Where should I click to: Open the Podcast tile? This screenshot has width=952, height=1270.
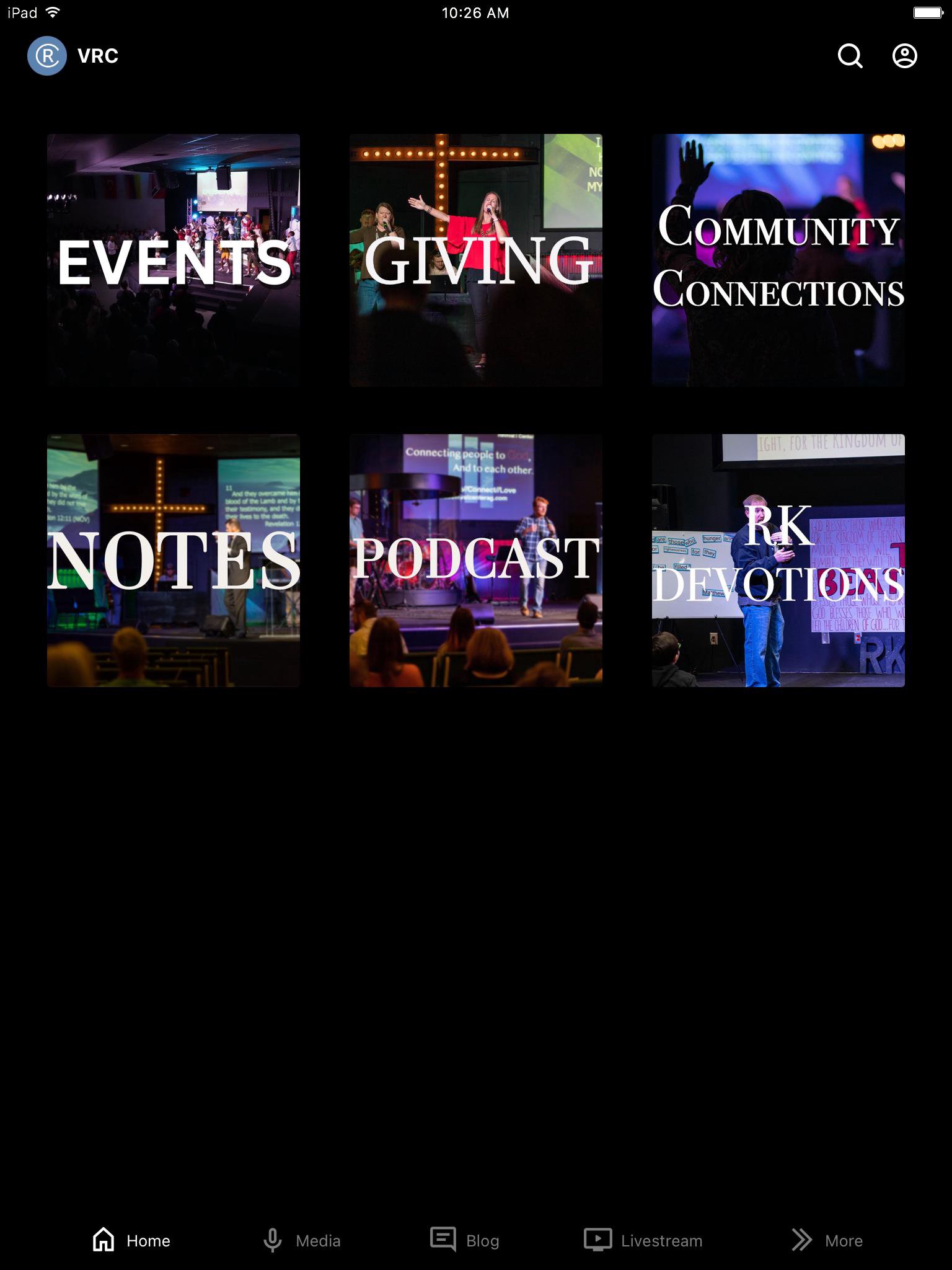(x=476, y=561)
